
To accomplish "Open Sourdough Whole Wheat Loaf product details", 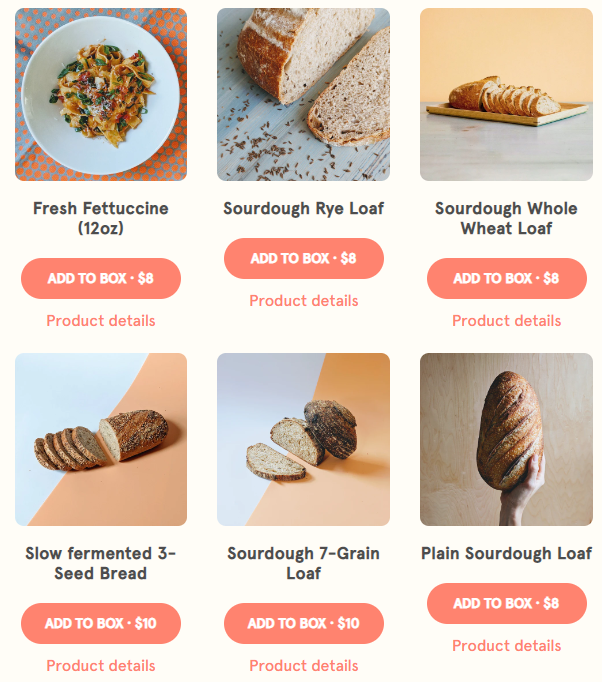I will 506,321.
